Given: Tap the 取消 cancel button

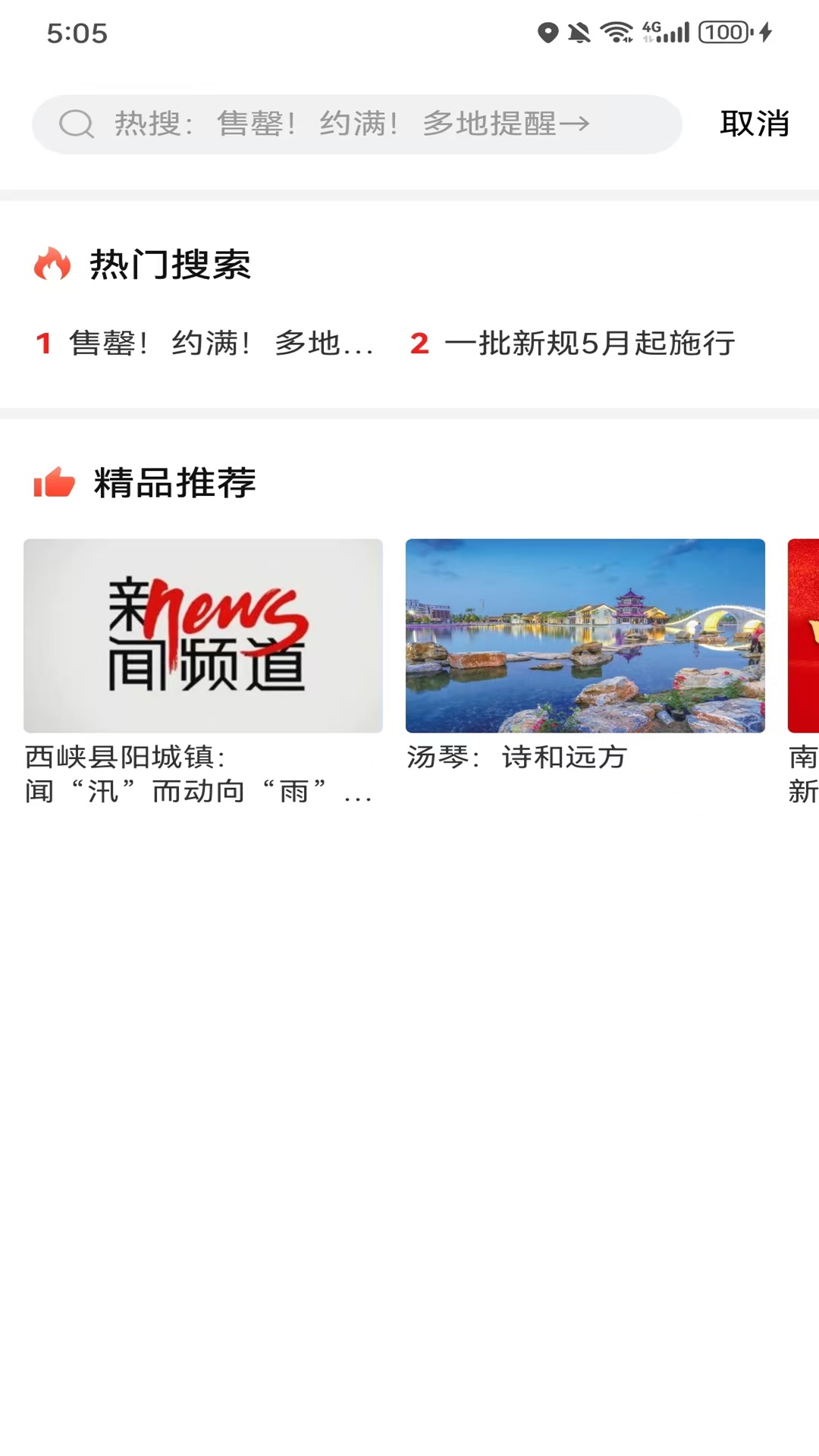Looking at the screenshot, I should pos(755,124).
